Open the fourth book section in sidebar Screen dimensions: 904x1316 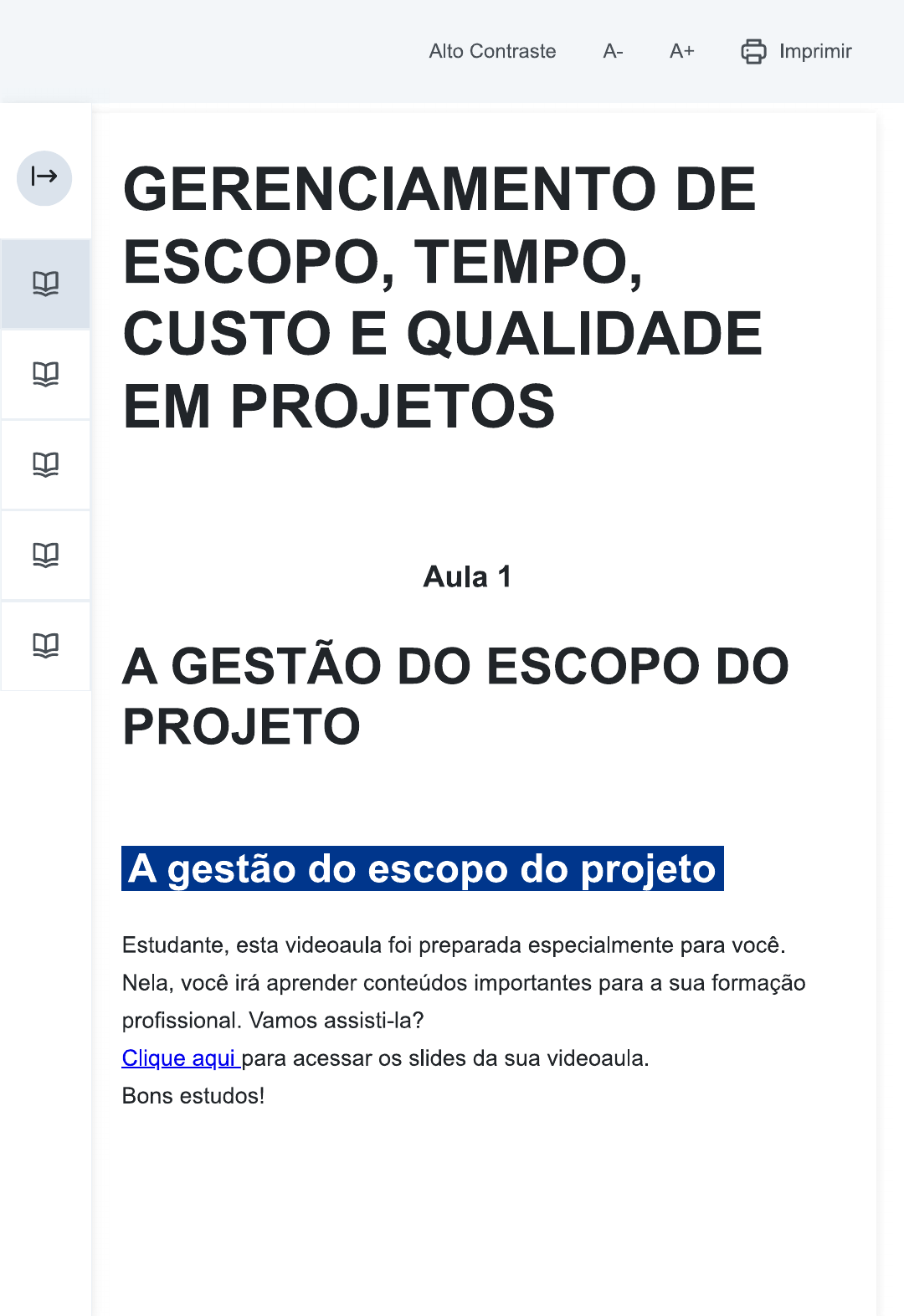[45, 555]
